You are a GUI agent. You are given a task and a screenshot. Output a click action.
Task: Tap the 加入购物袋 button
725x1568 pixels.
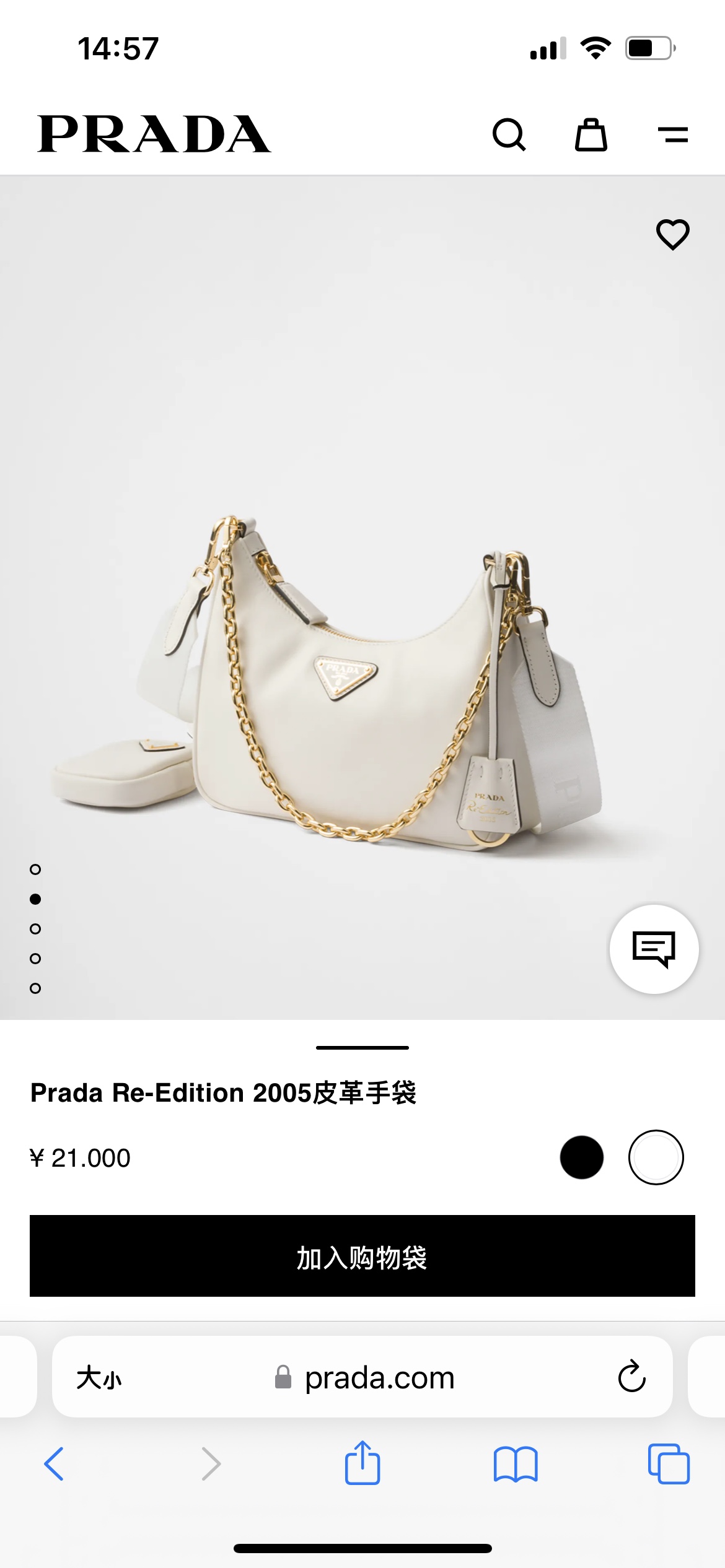pyautogui.click(x=362, y=1256)
